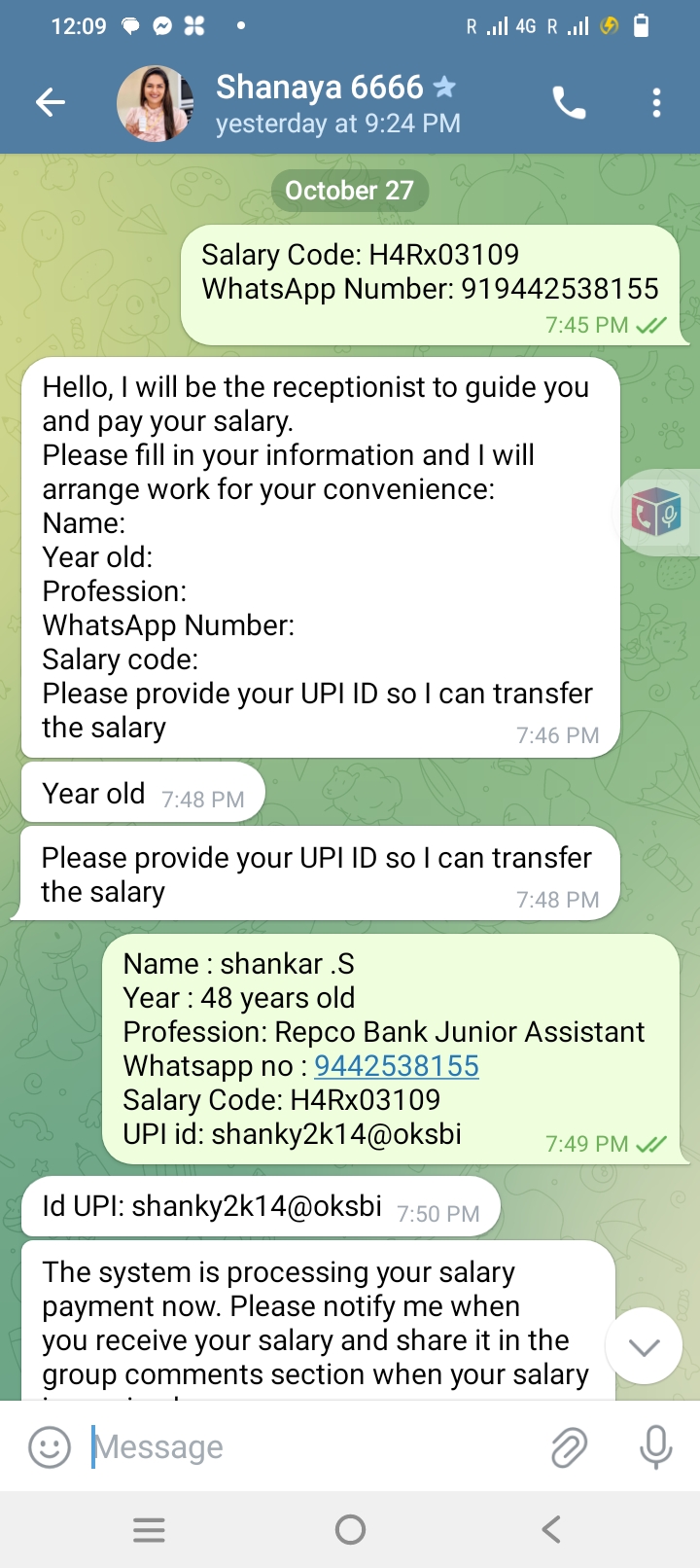Open the Shanaya 6666 chat info header
700x1568 pixels.
click(x=337, y=103)
